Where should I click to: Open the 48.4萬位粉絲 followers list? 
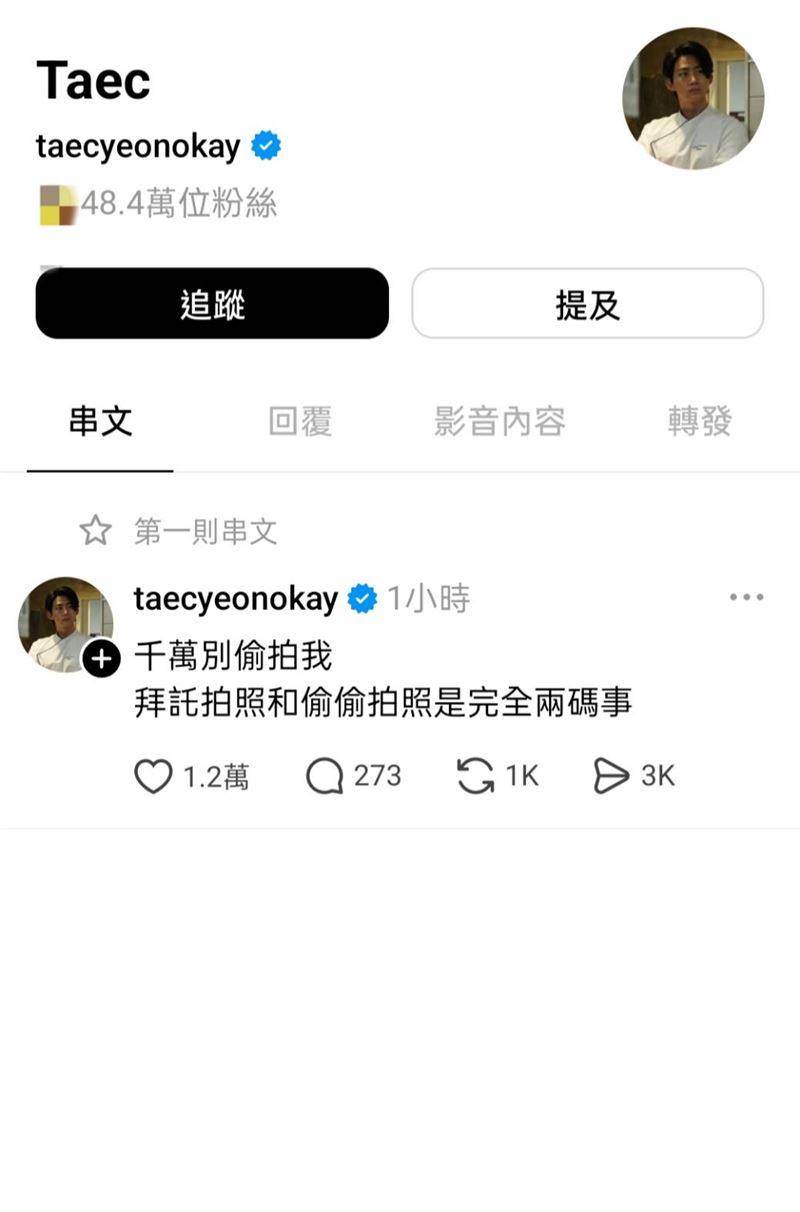pos(178,204)
